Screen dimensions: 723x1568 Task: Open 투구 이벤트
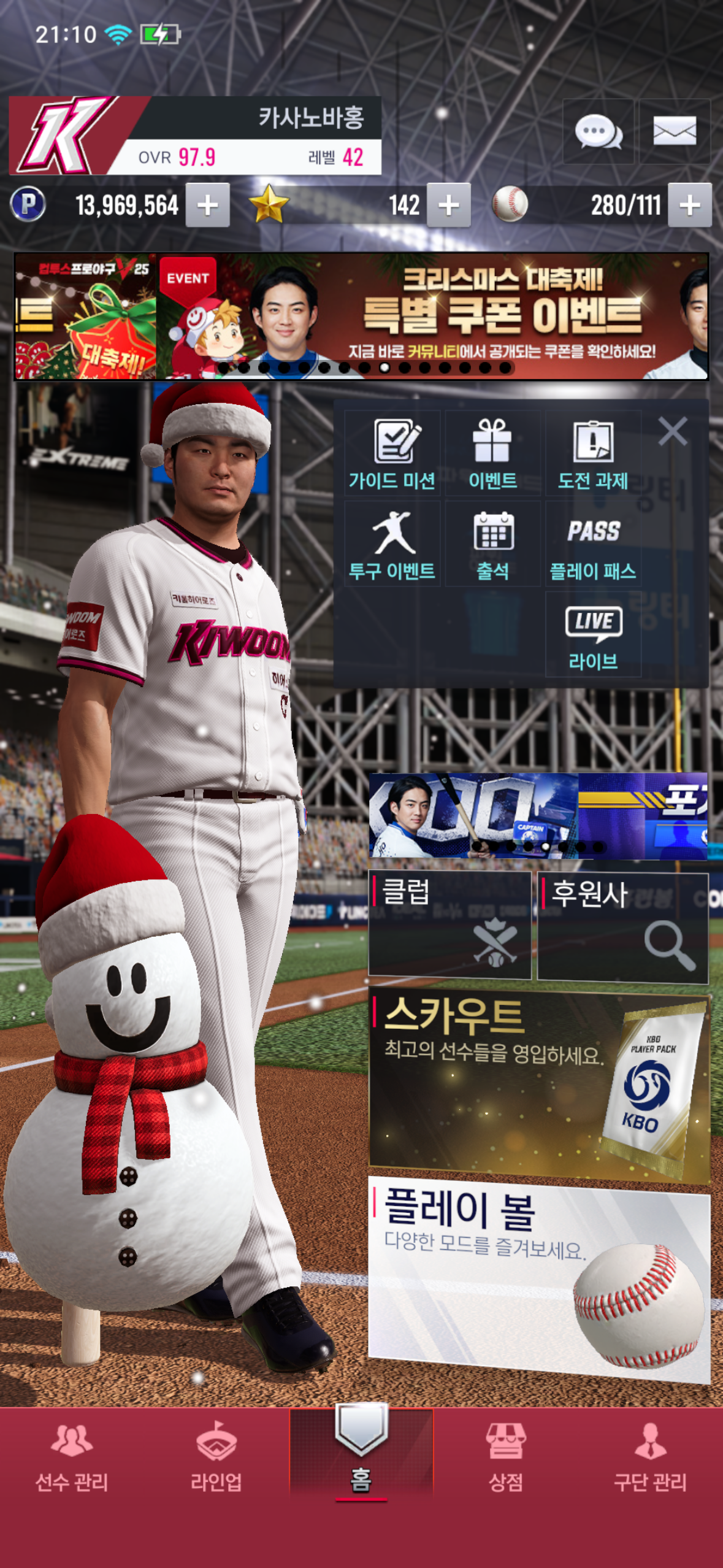(392, 544)
